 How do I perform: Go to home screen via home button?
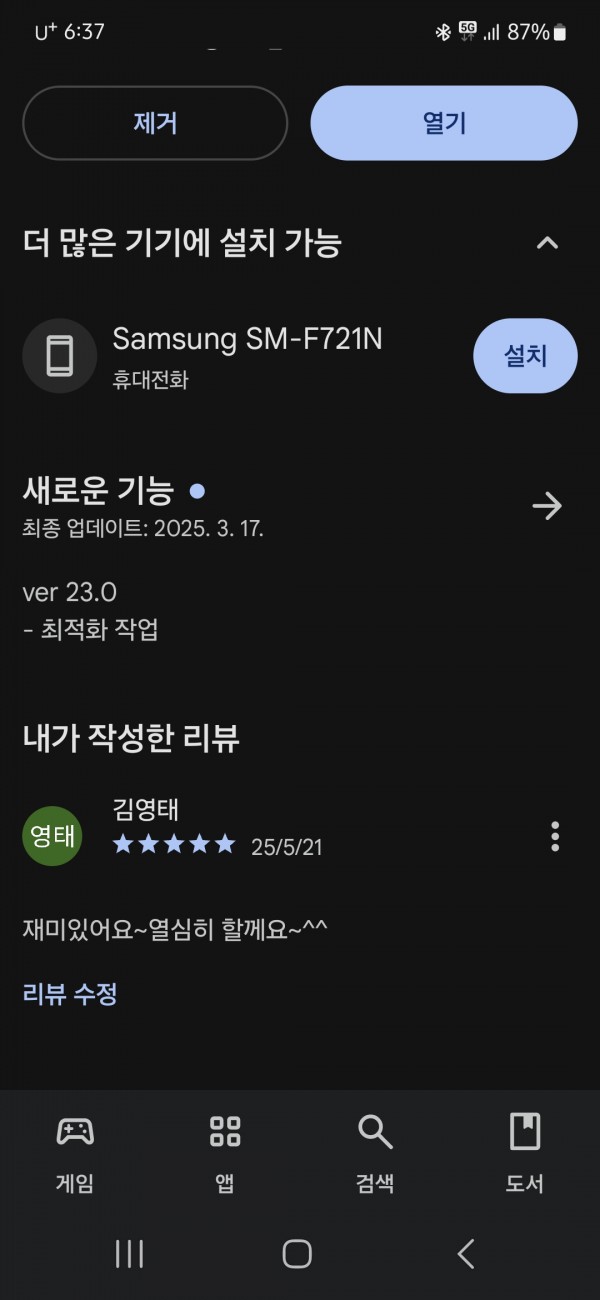click(x=297, y=1254)
